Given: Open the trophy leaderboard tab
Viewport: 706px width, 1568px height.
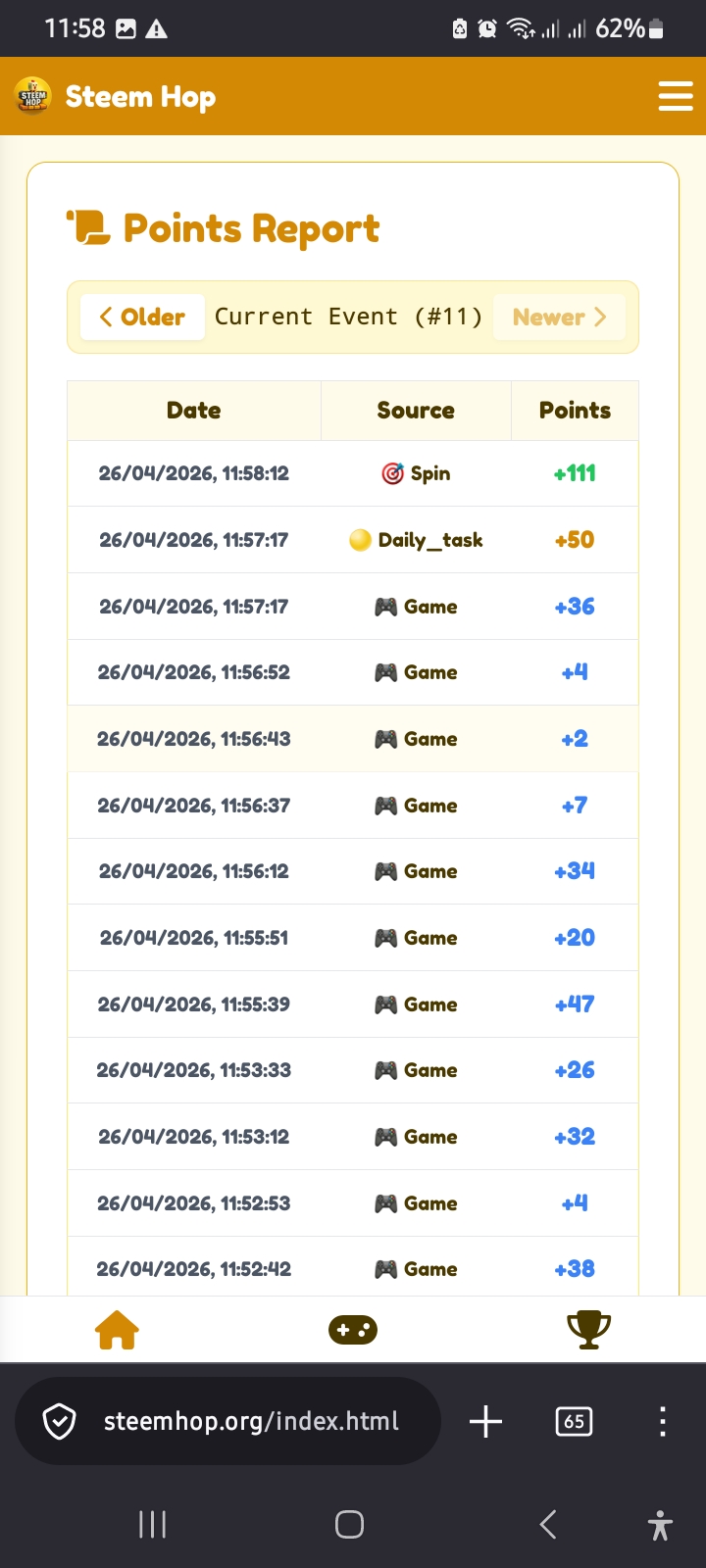Looking at the screenshot, I should (588, 1330).
